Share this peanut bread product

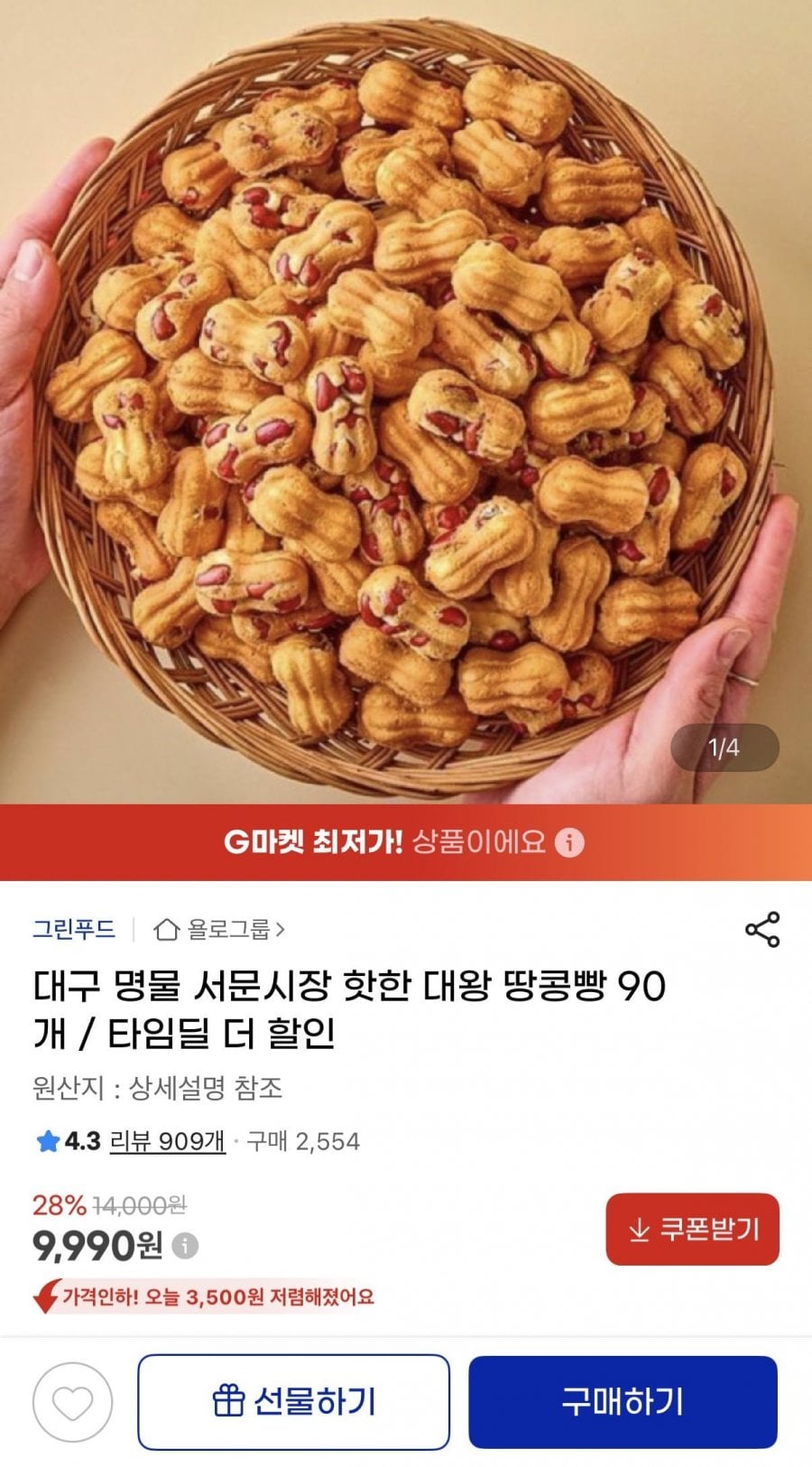click(x=761, y=929)
